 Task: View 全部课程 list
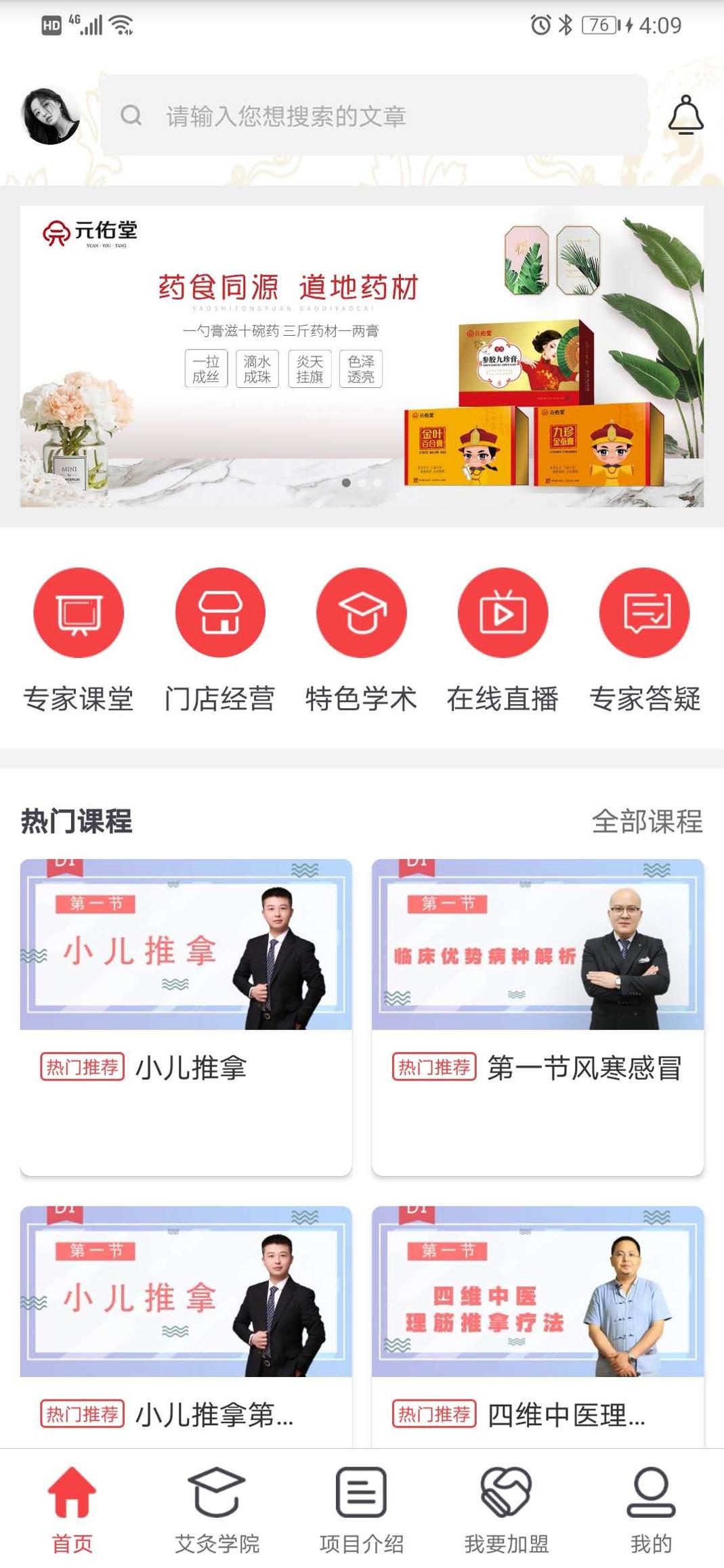(647, 821)
